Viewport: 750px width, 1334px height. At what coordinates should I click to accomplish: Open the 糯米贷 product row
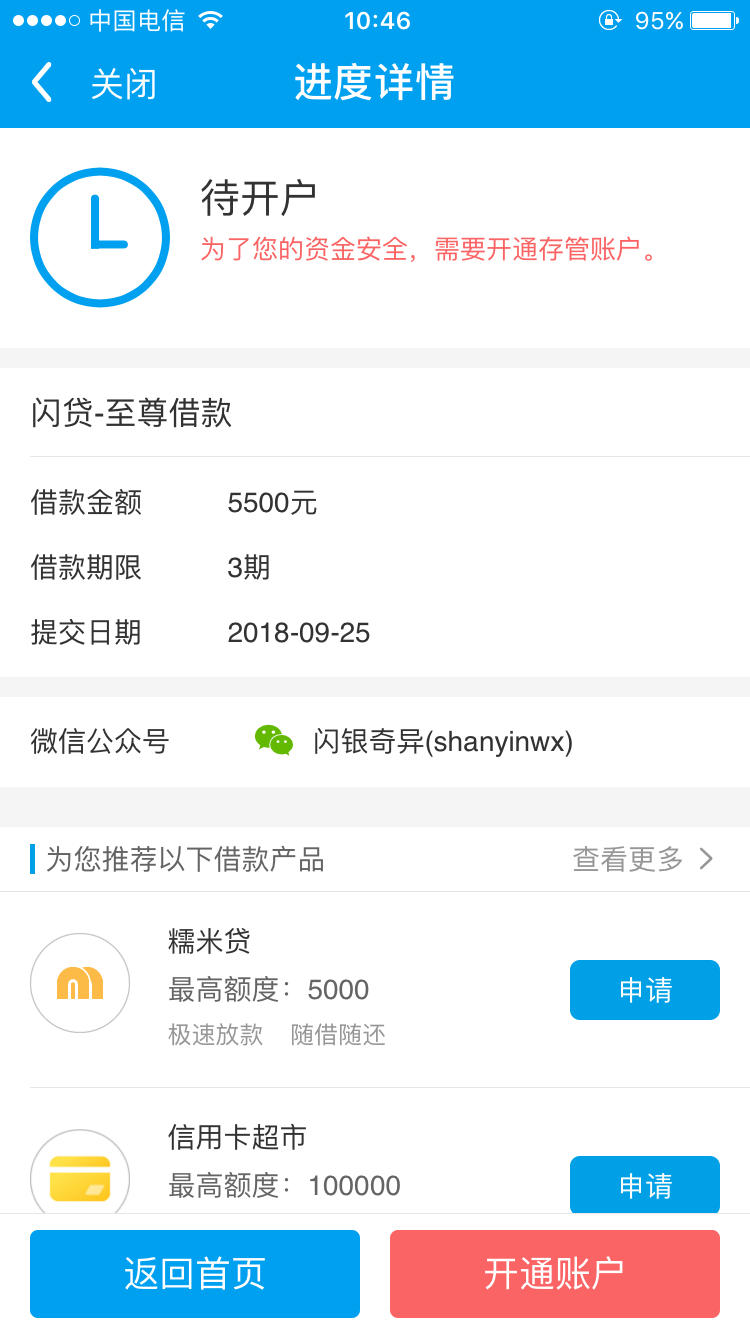coord(375,990)
